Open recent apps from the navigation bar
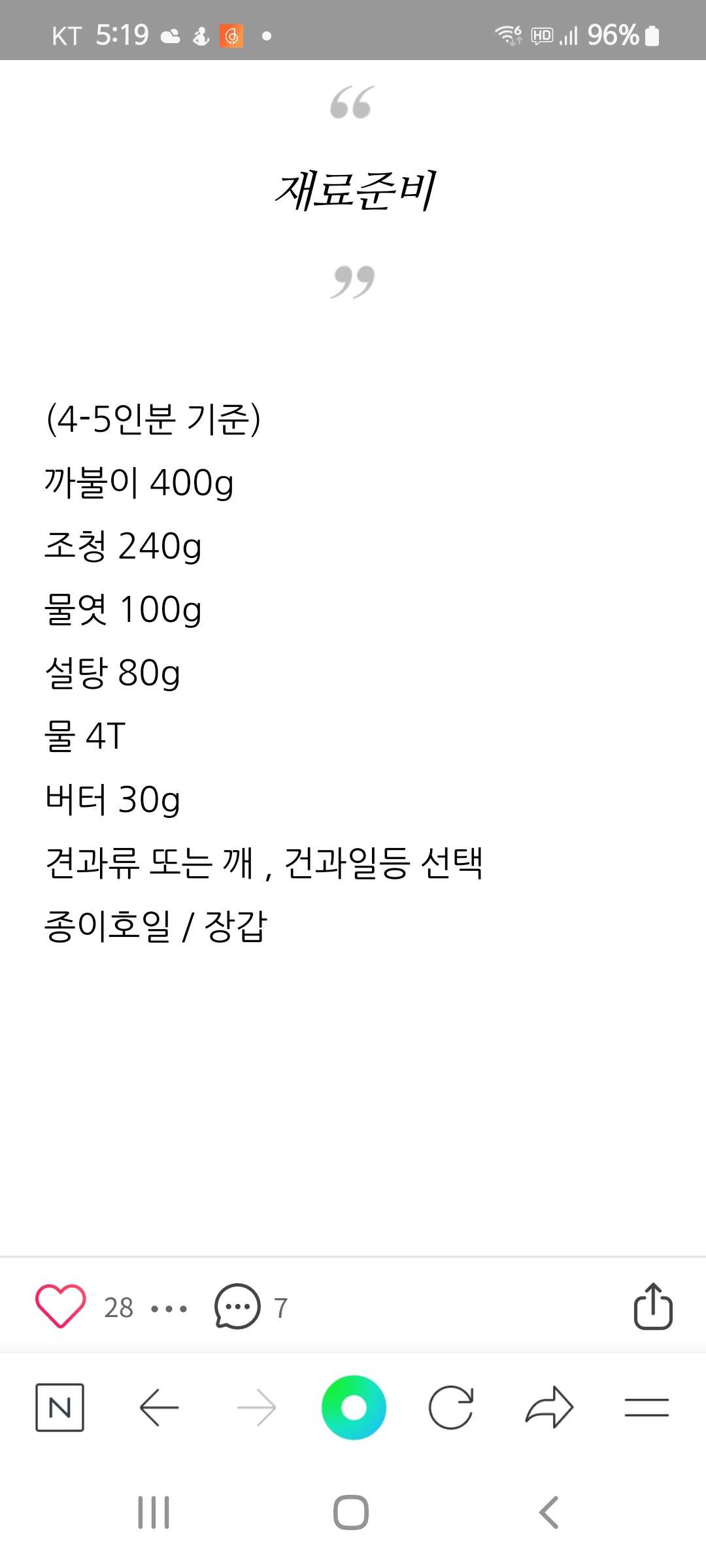 point(154,1512)
